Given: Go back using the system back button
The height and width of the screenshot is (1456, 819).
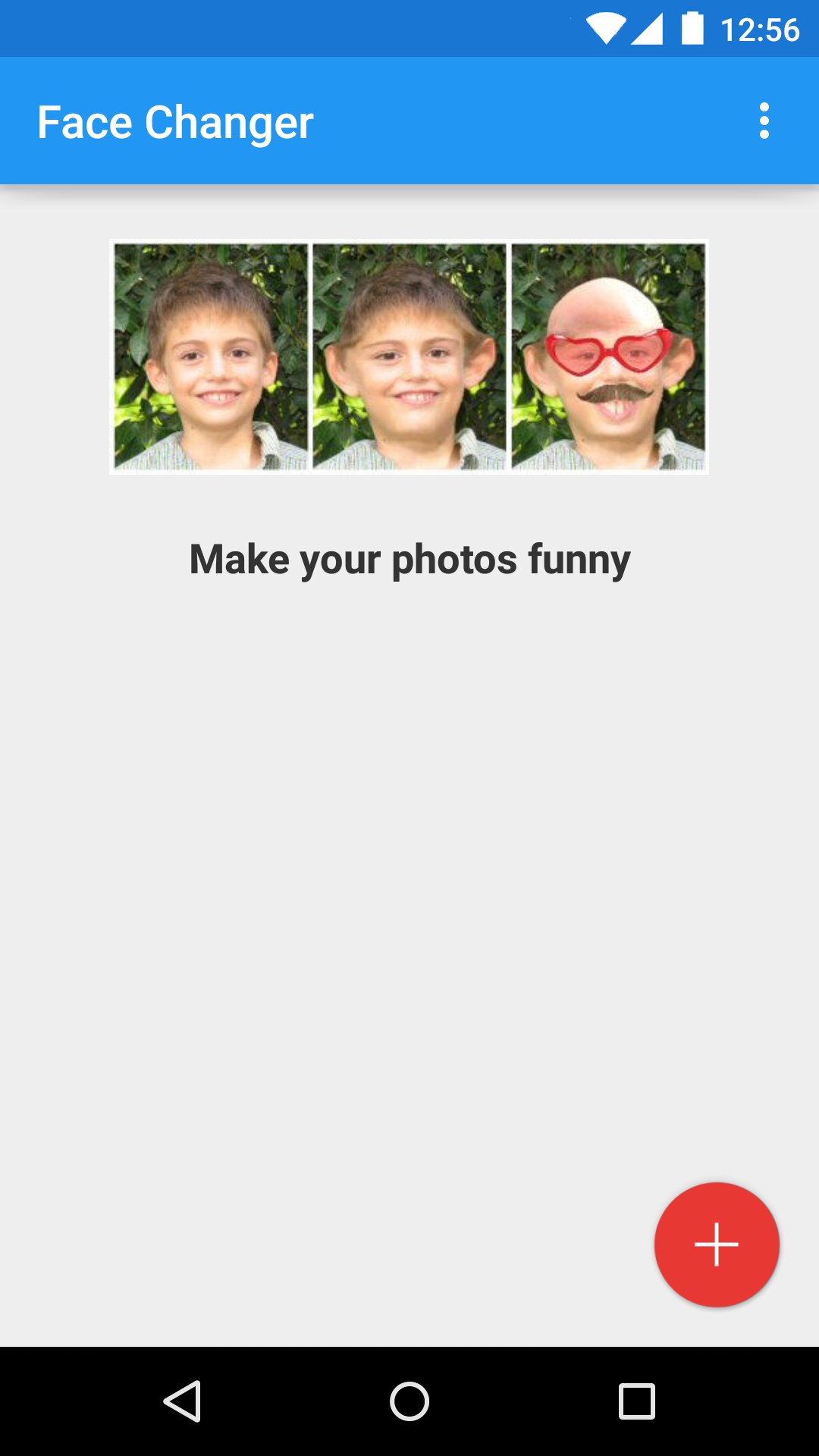Looking at the screenshot, I should 182,1401.
